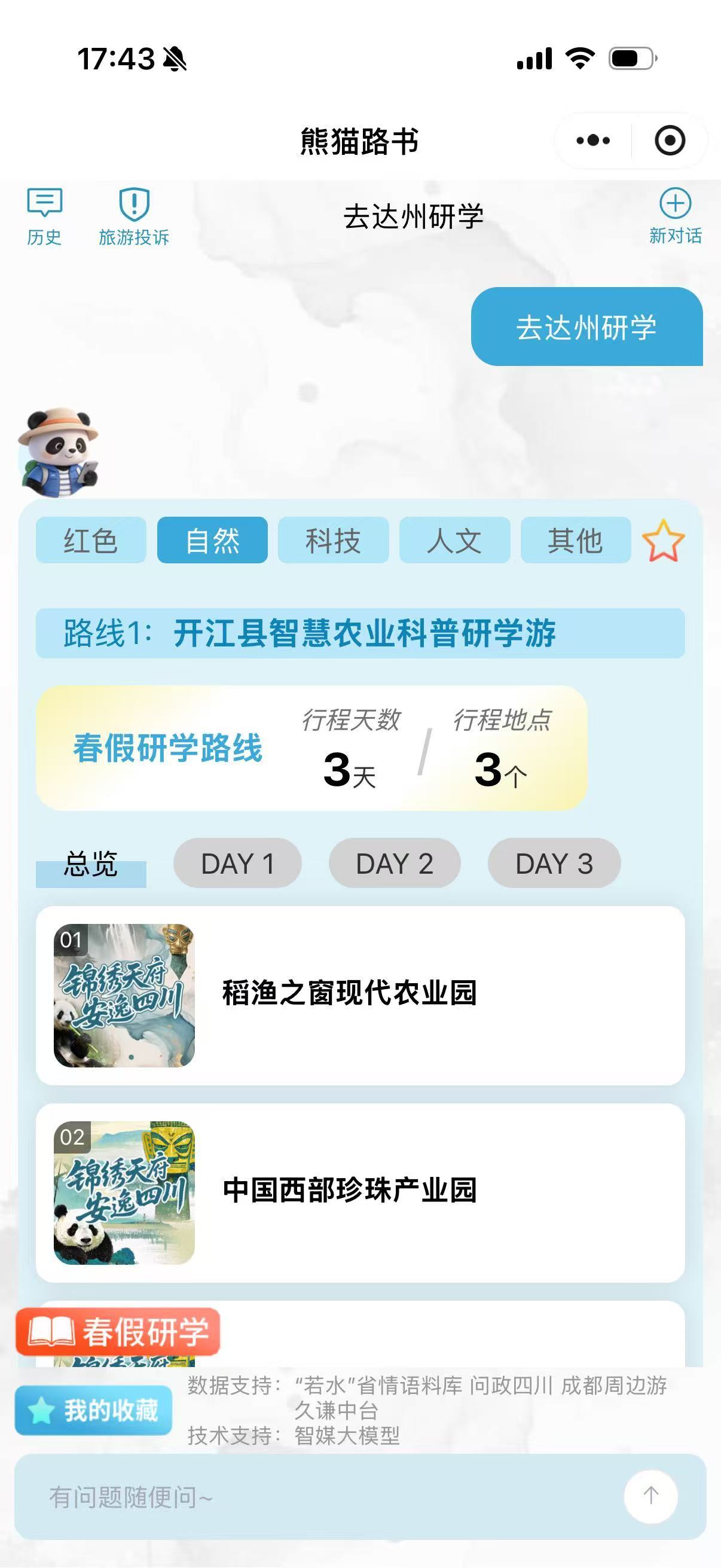Image resolution: width=721 pixels, height=1568 pixels.
Task: Switch to the 其他 category tab
Action: coord(575,540)
